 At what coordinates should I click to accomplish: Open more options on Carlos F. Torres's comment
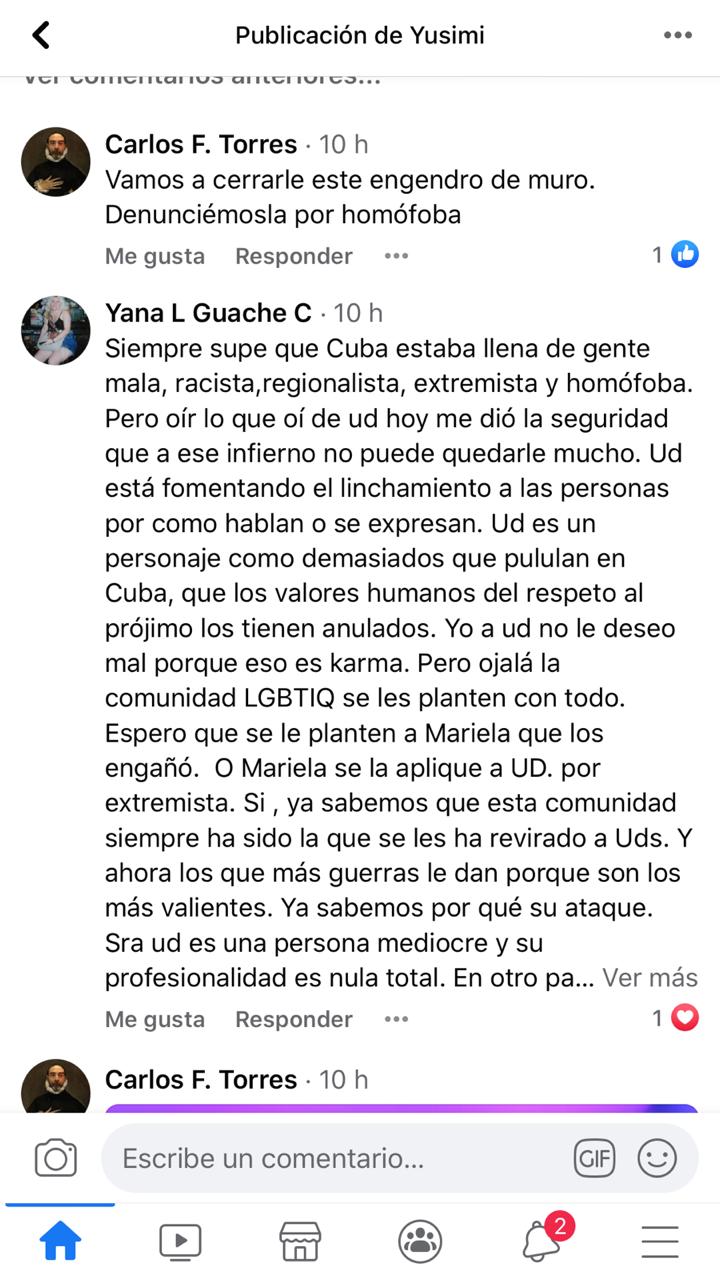click(396, 256)
